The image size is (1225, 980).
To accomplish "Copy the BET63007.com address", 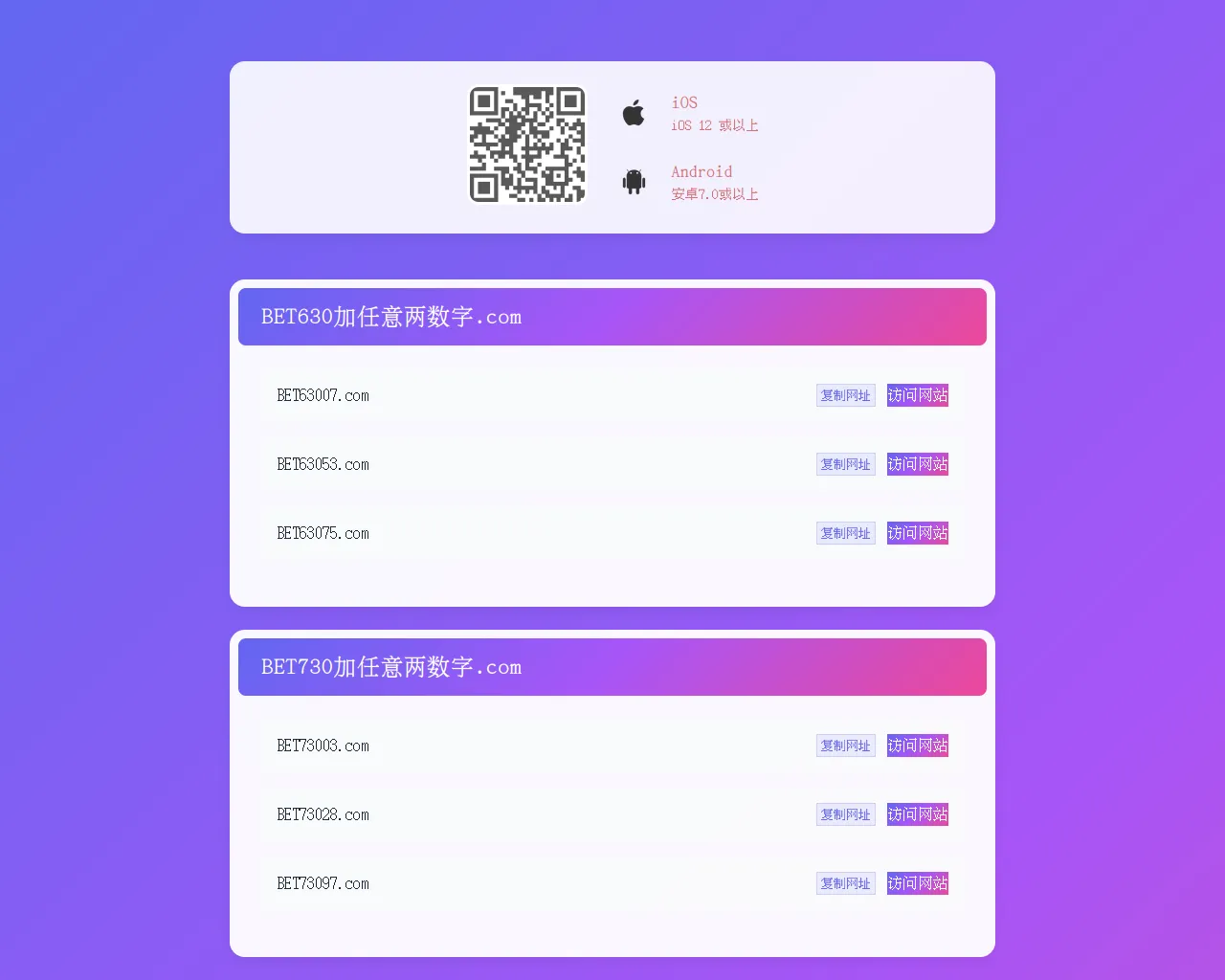I will [845, 395].
